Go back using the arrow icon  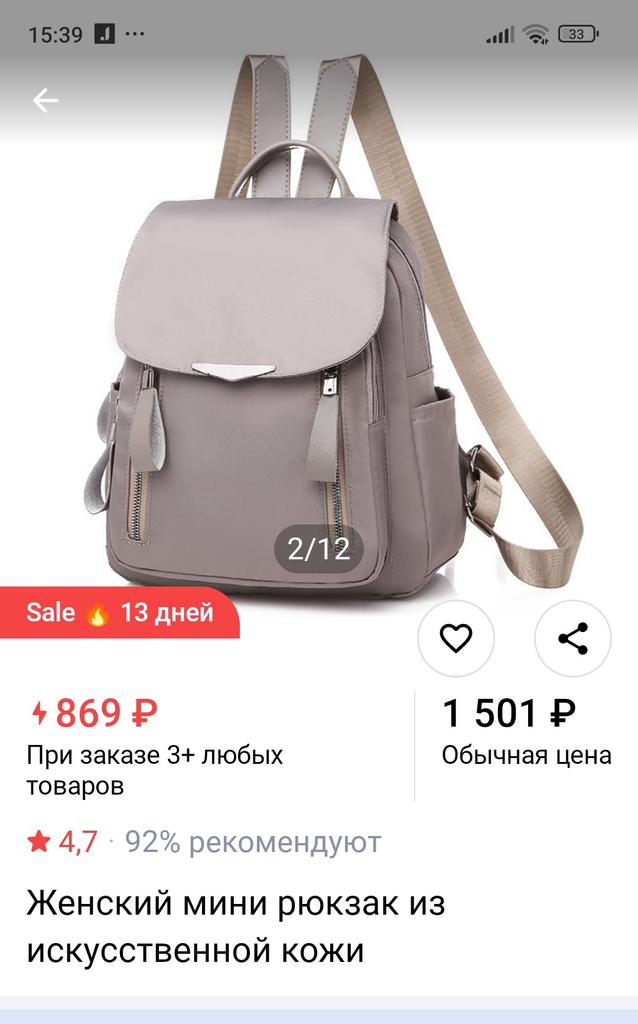(x=45, y=100)
